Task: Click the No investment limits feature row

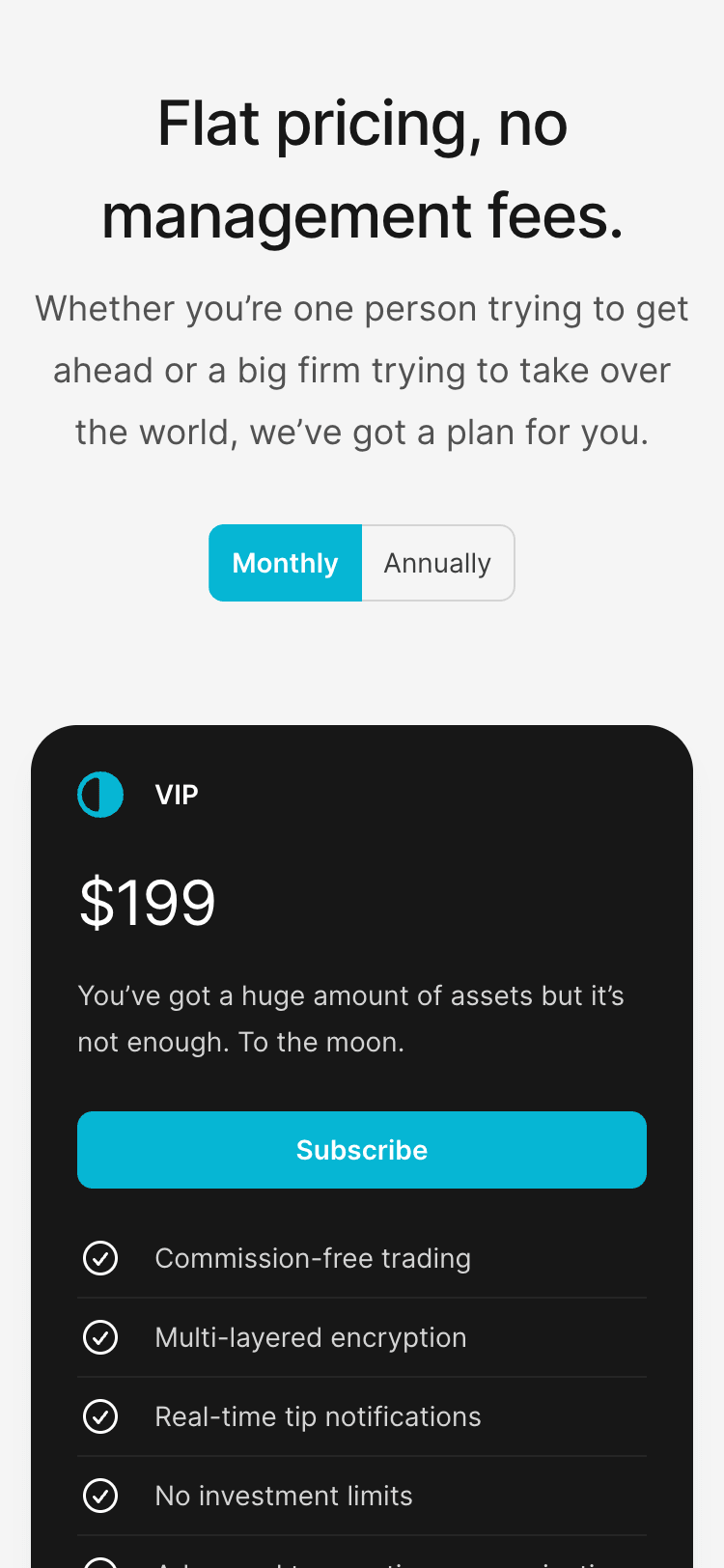Action: (x=283, y=1496)
